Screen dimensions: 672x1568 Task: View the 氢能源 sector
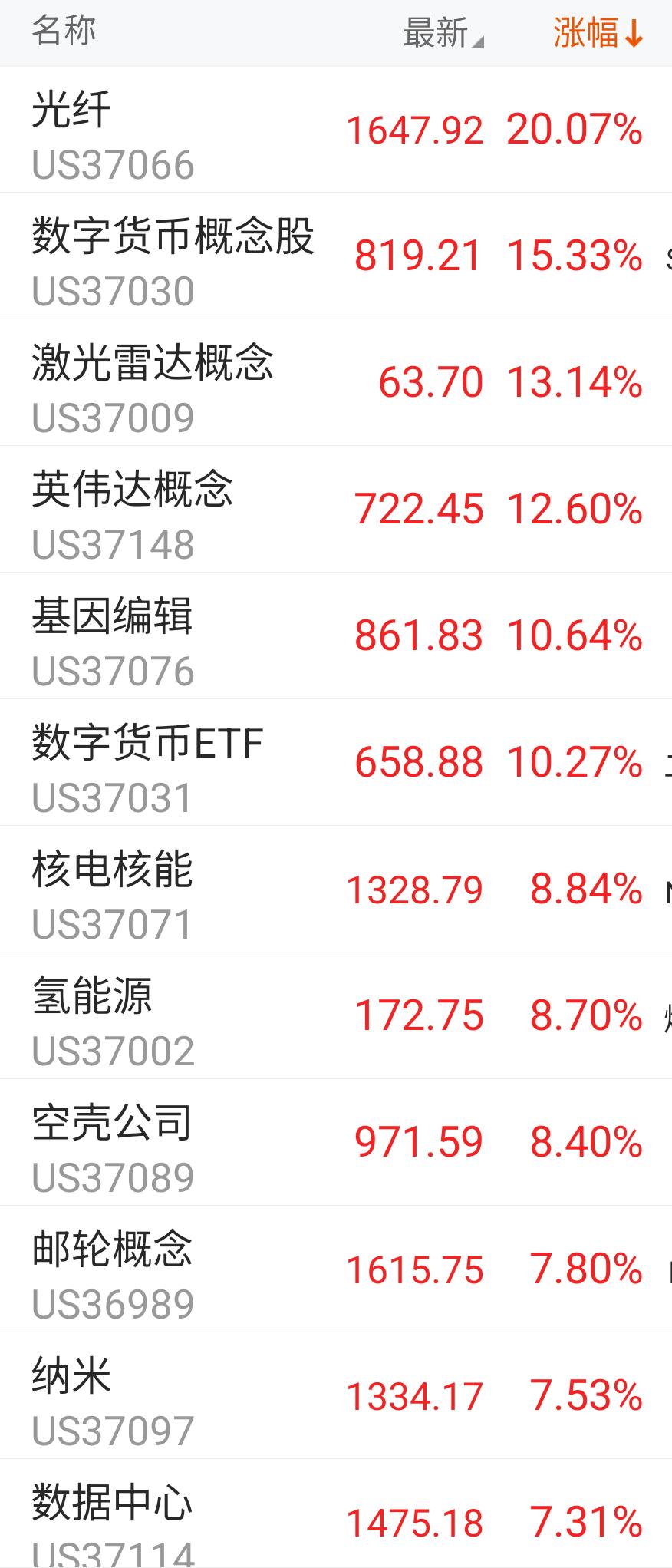(336, 1015)
